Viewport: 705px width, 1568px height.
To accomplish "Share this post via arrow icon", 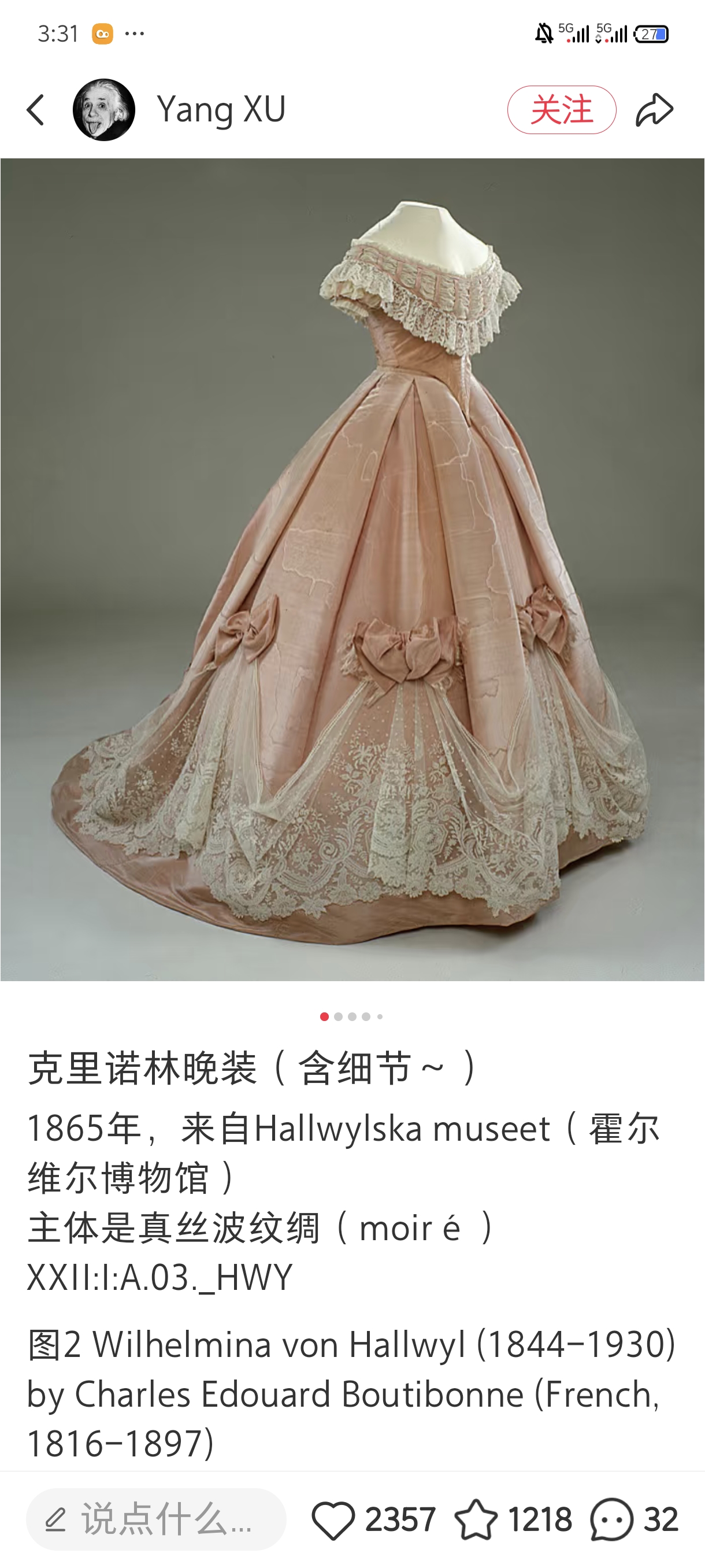I will tap(655, 110).
